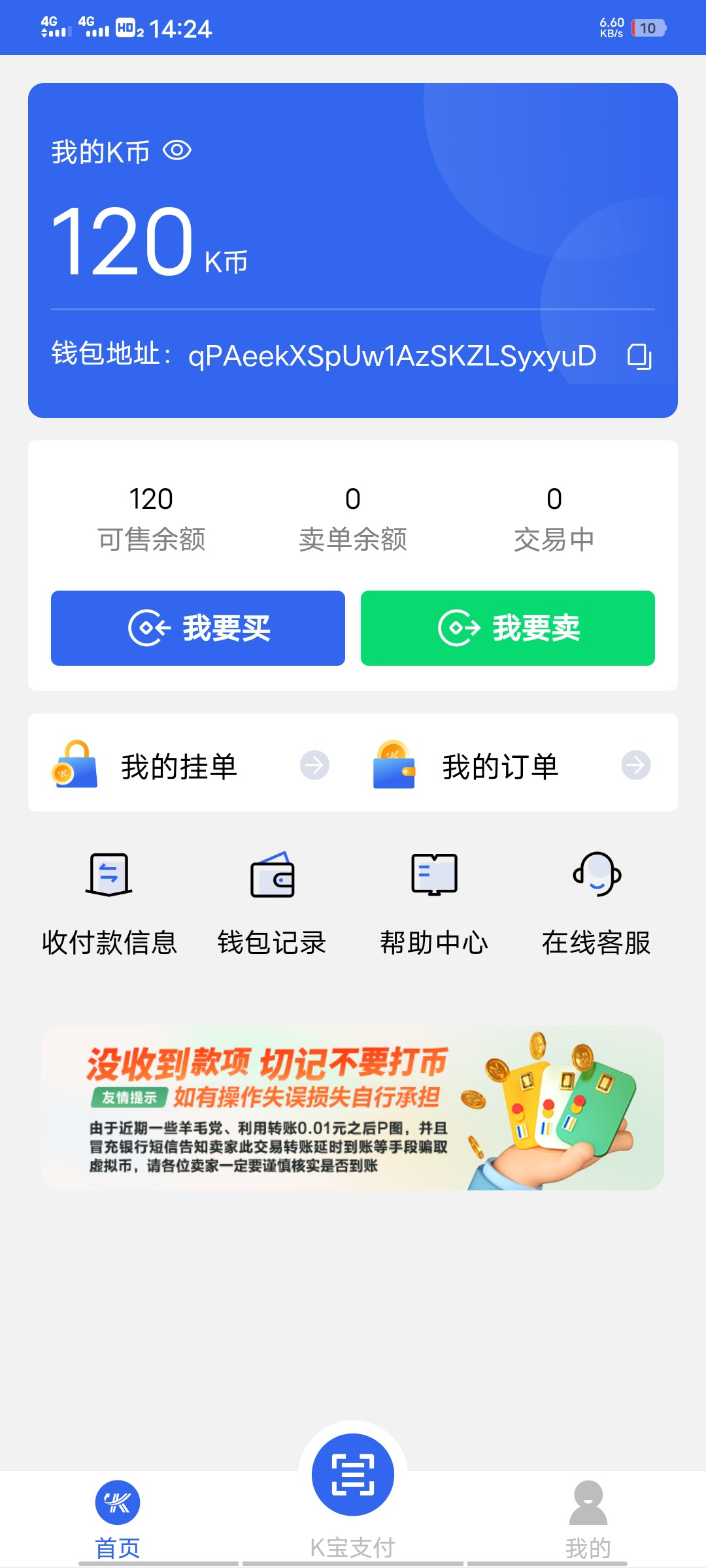Open 我的挂单 listings
706x1568 pixels.
[x=191, y=765]
